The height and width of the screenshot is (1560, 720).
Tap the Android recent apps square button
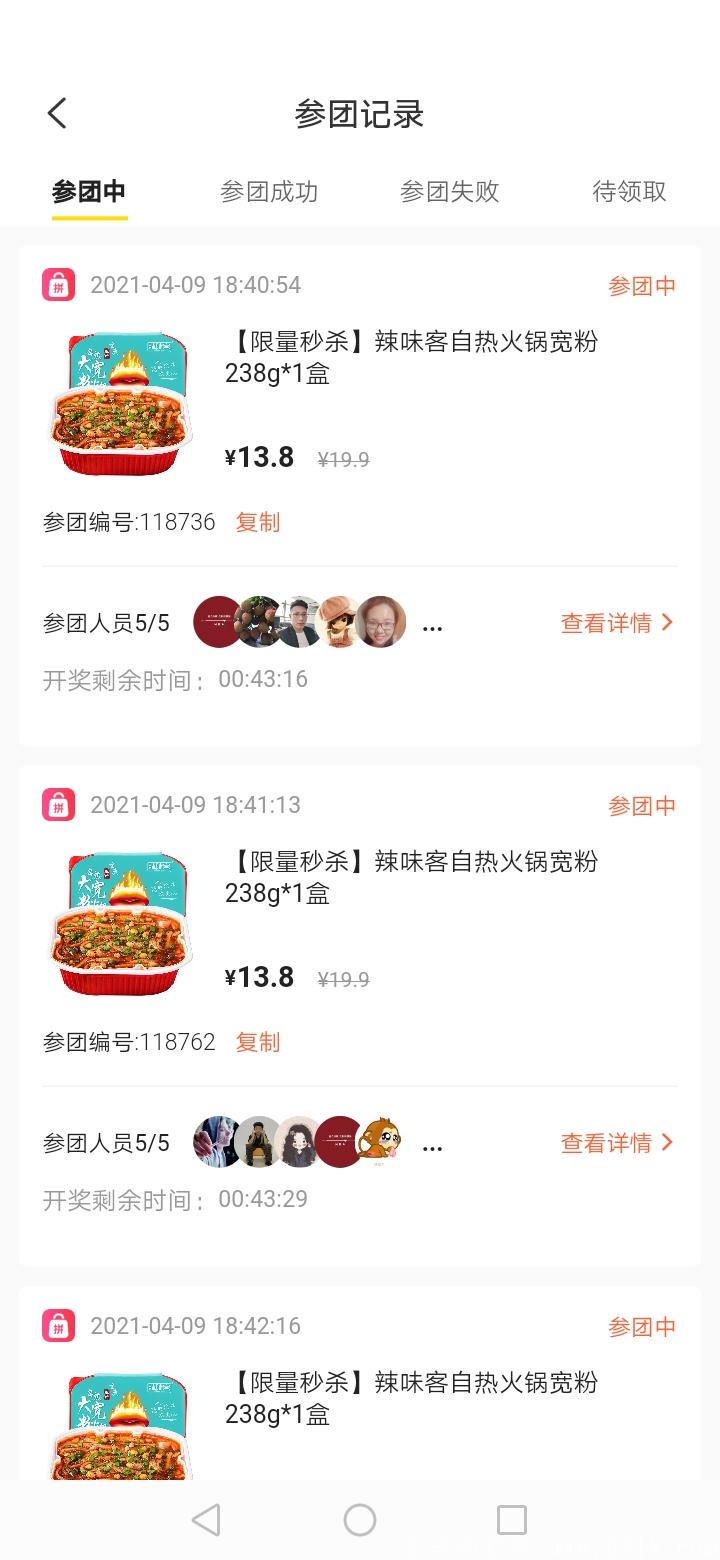[x=511, y=1519]
